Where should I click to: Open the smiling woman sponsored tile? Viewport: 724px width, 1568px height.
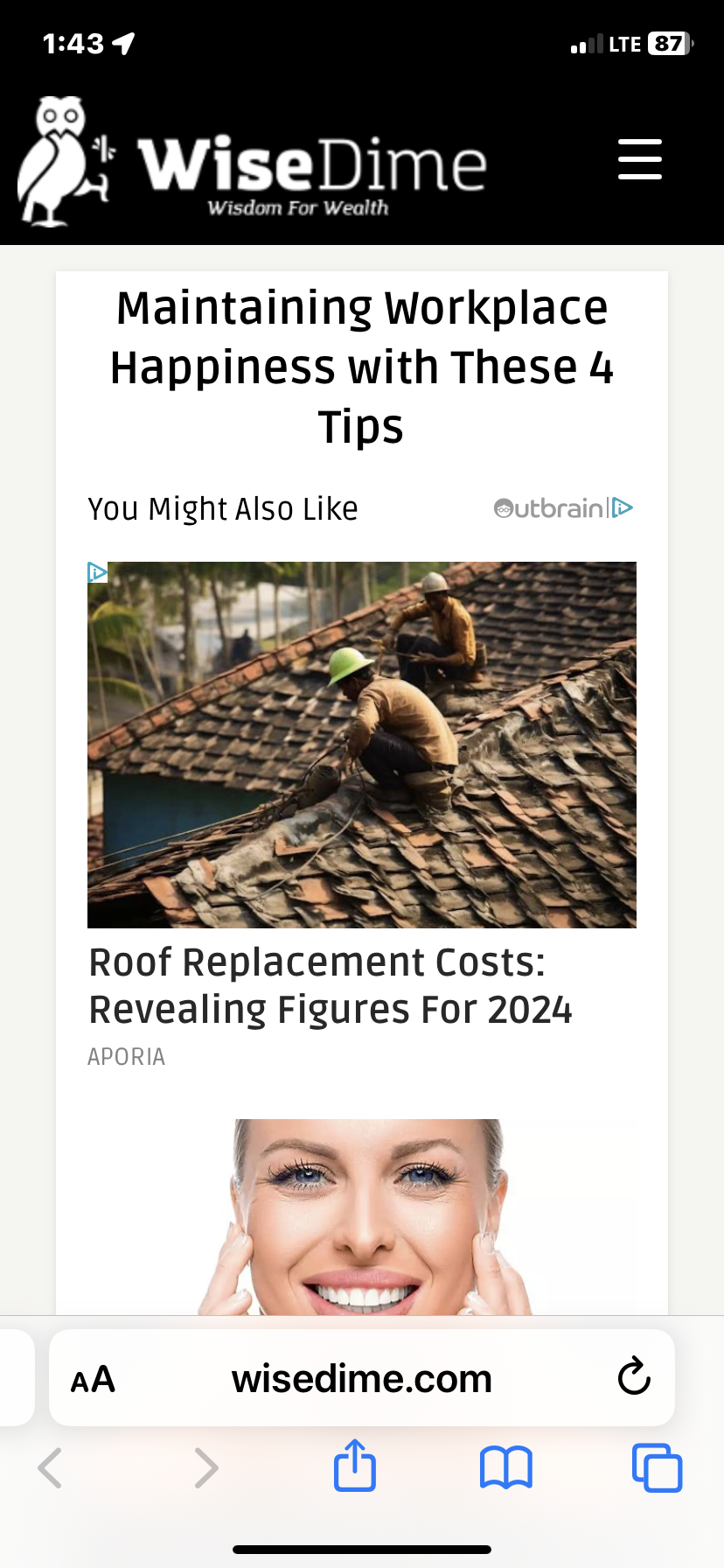click(x=362, y=1216)
